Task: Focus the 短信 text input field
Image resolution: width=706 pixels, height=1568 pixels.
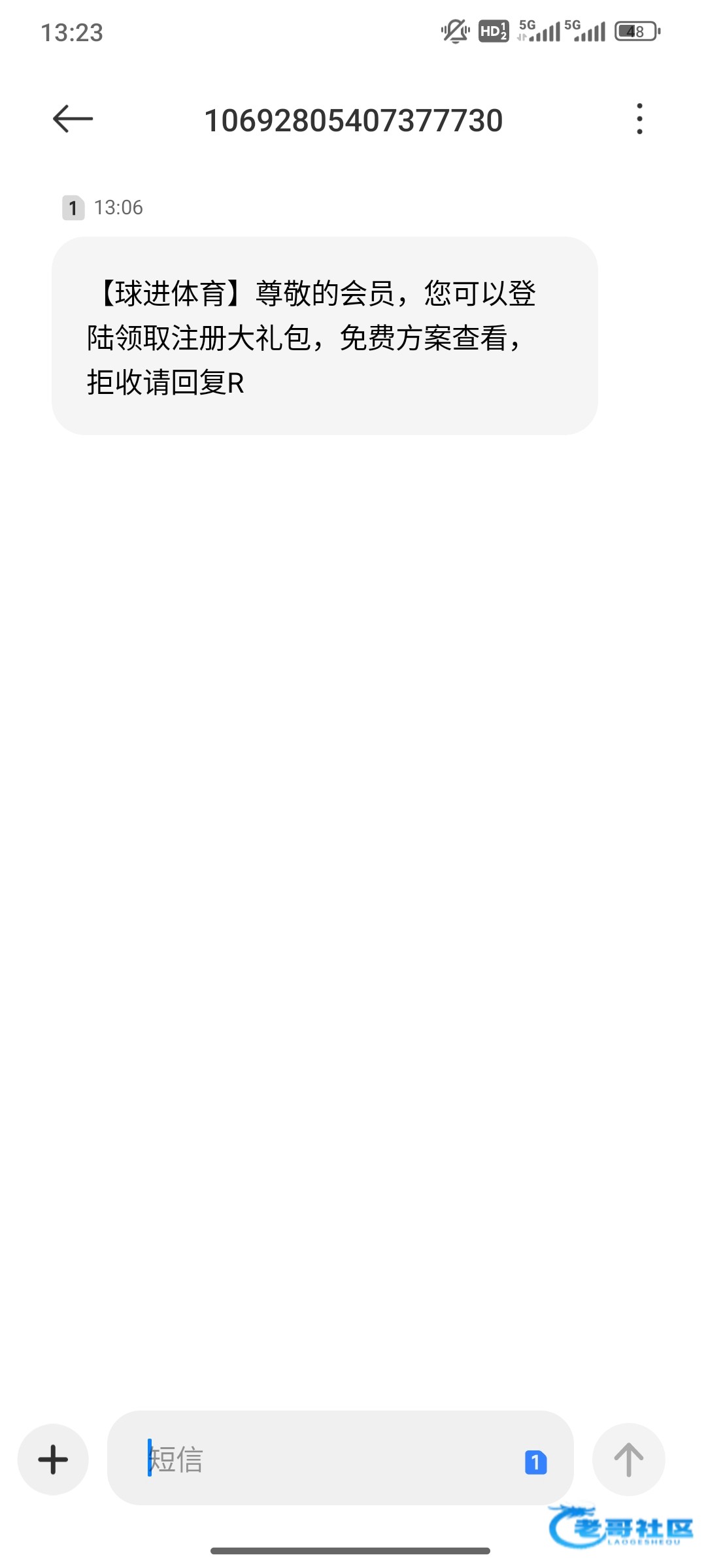Action: pos(327,1460)
